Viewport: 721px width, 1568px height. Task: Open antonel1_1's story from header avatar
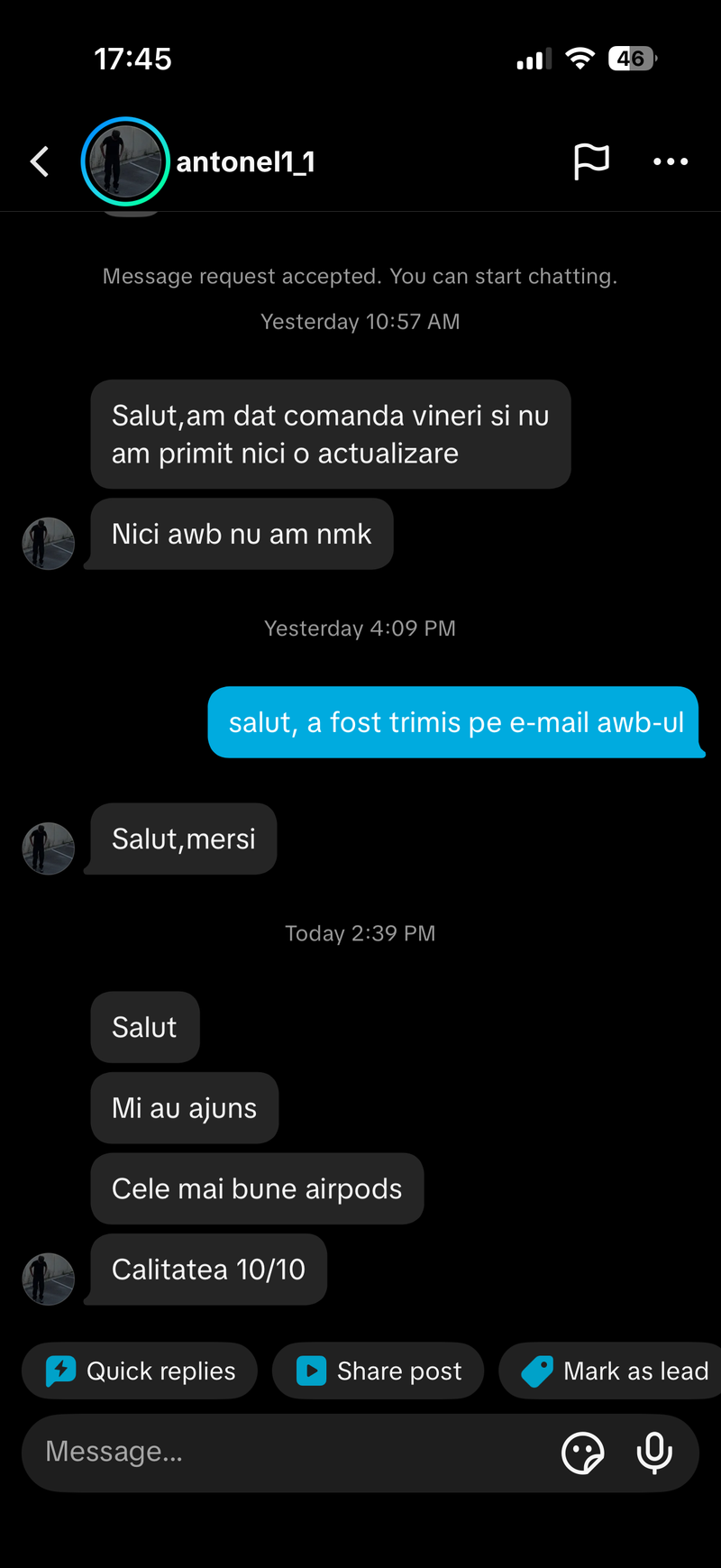point(125,162)
